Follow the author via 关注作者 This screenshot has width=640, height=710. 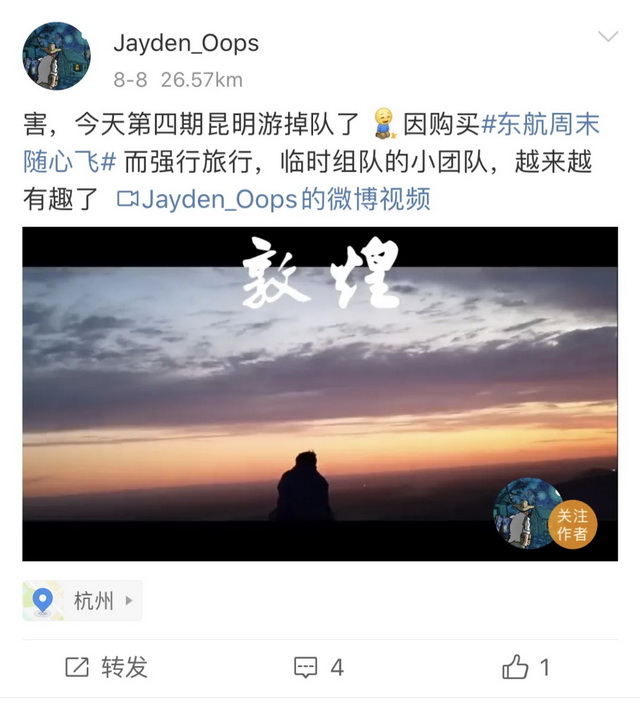(573, 524)
